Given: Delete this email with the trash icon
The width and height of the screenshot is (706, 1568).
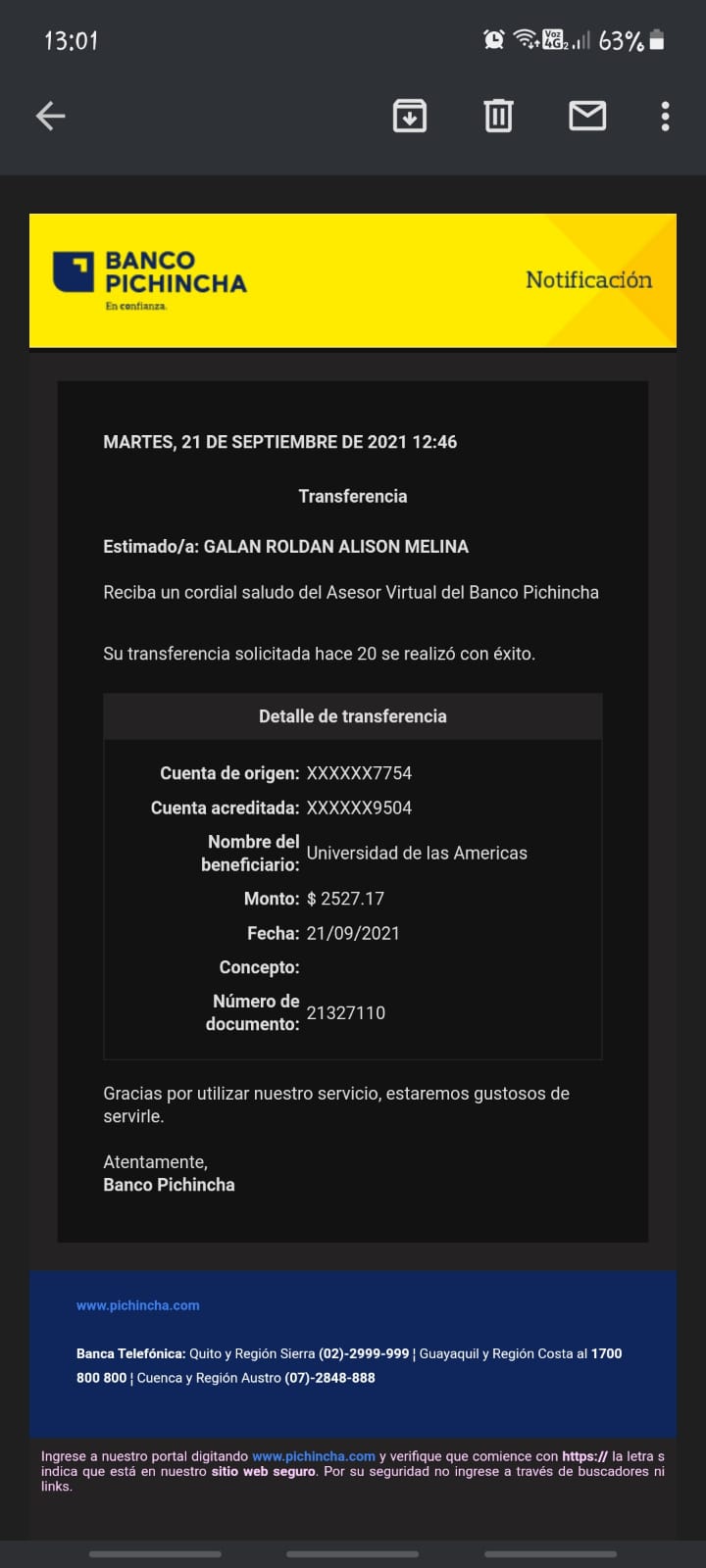Looking at the screenshot, I should coord(498,117).
